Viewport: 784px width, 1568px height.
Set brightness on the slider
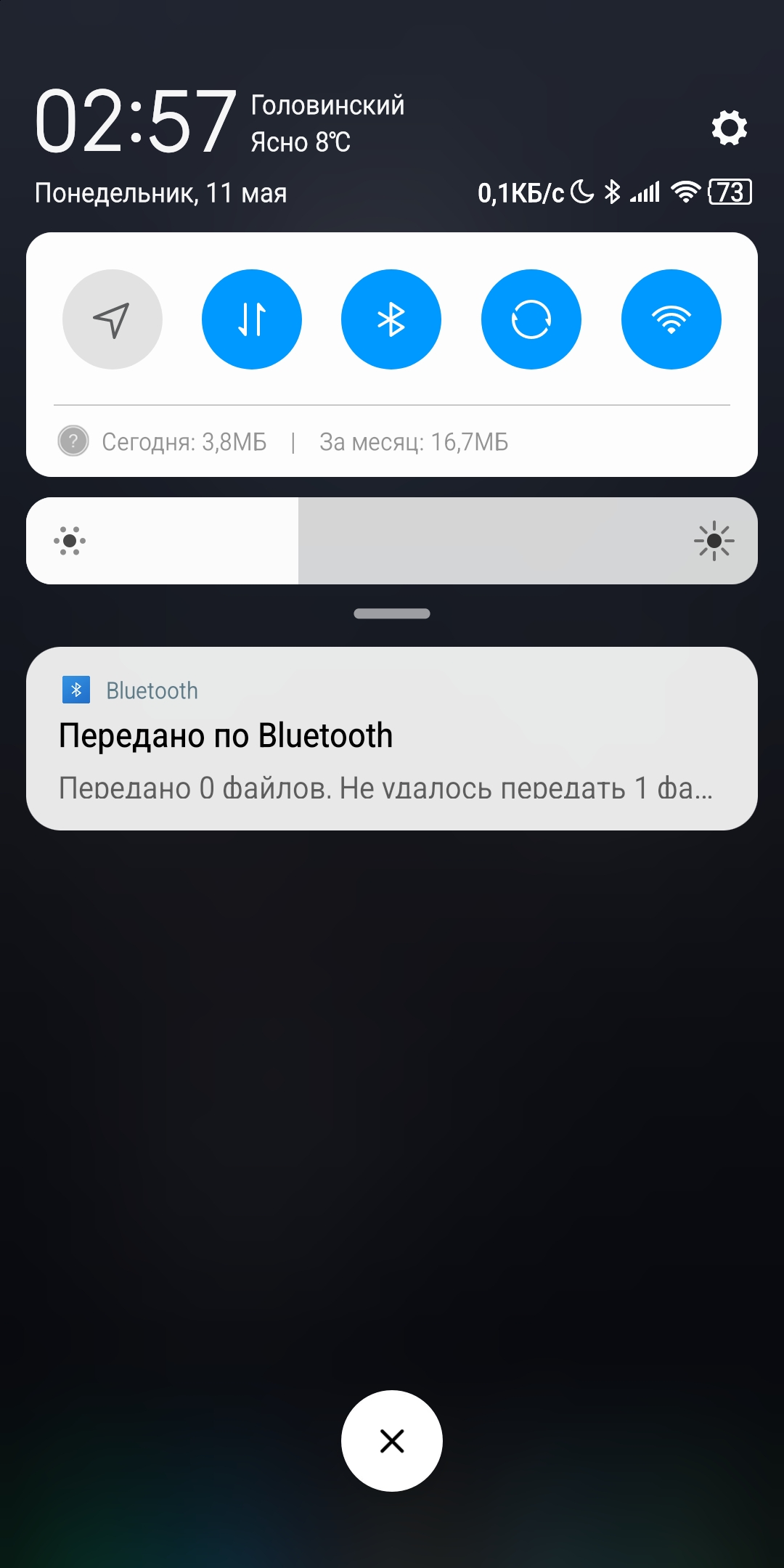pyautogui.click(x=392, y=541)
